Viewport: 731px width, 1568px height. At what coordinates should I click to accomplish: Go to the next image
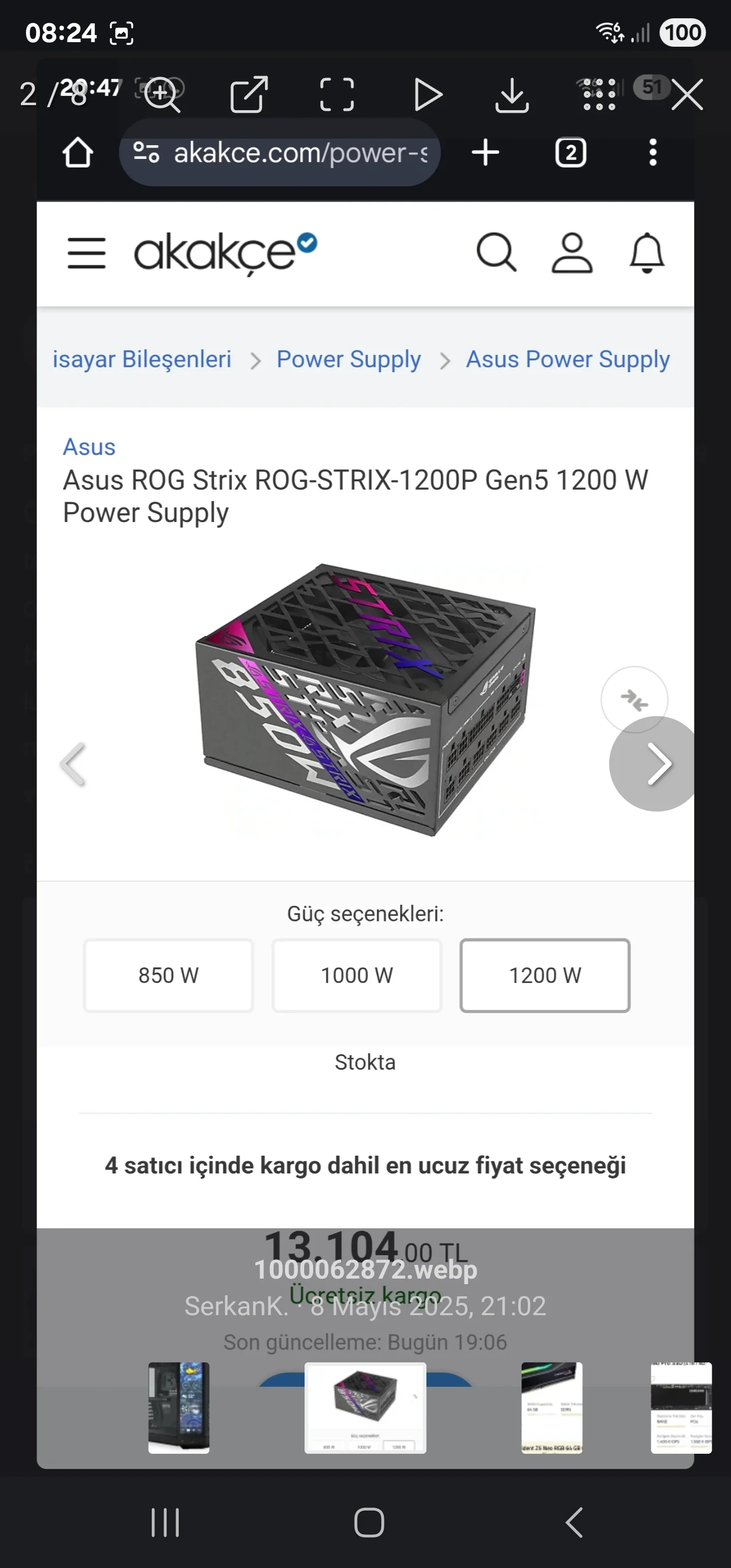click(x=656, y=763)
